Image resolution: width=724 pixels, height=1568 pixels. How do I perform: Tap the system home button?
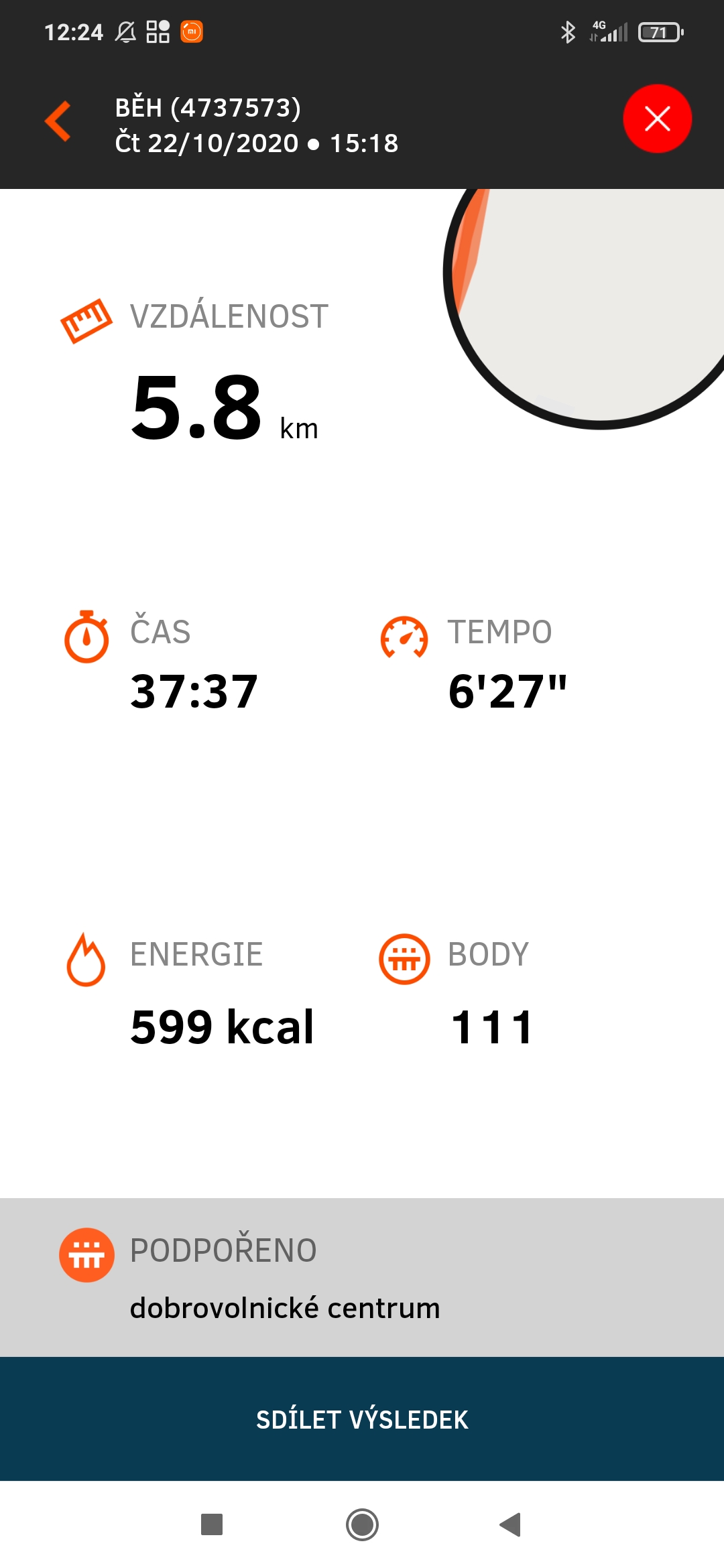pyautogui.click(x=362, y=1524)
